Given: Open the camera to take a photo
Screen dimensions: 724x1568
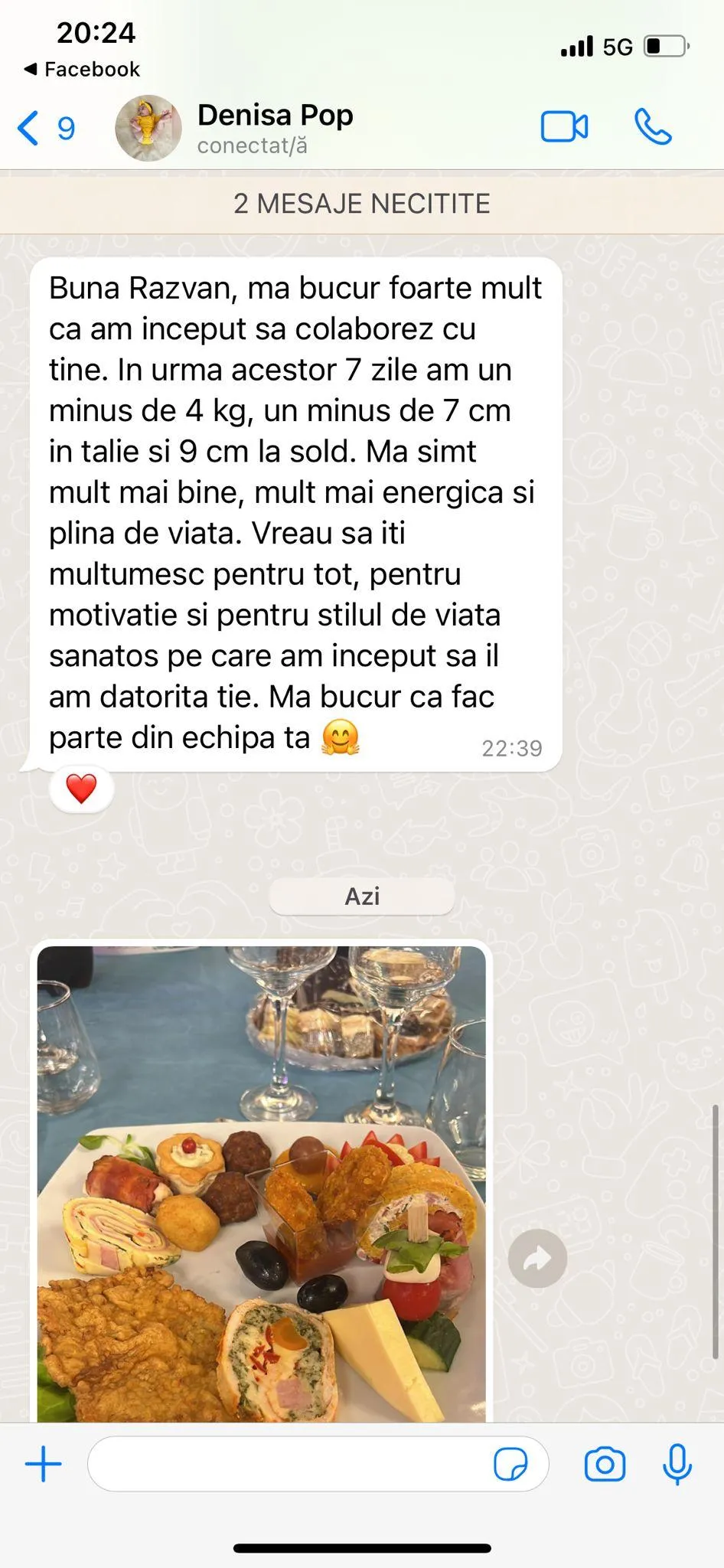Looking at the screenshot, I should click(x=605, y=1465).
